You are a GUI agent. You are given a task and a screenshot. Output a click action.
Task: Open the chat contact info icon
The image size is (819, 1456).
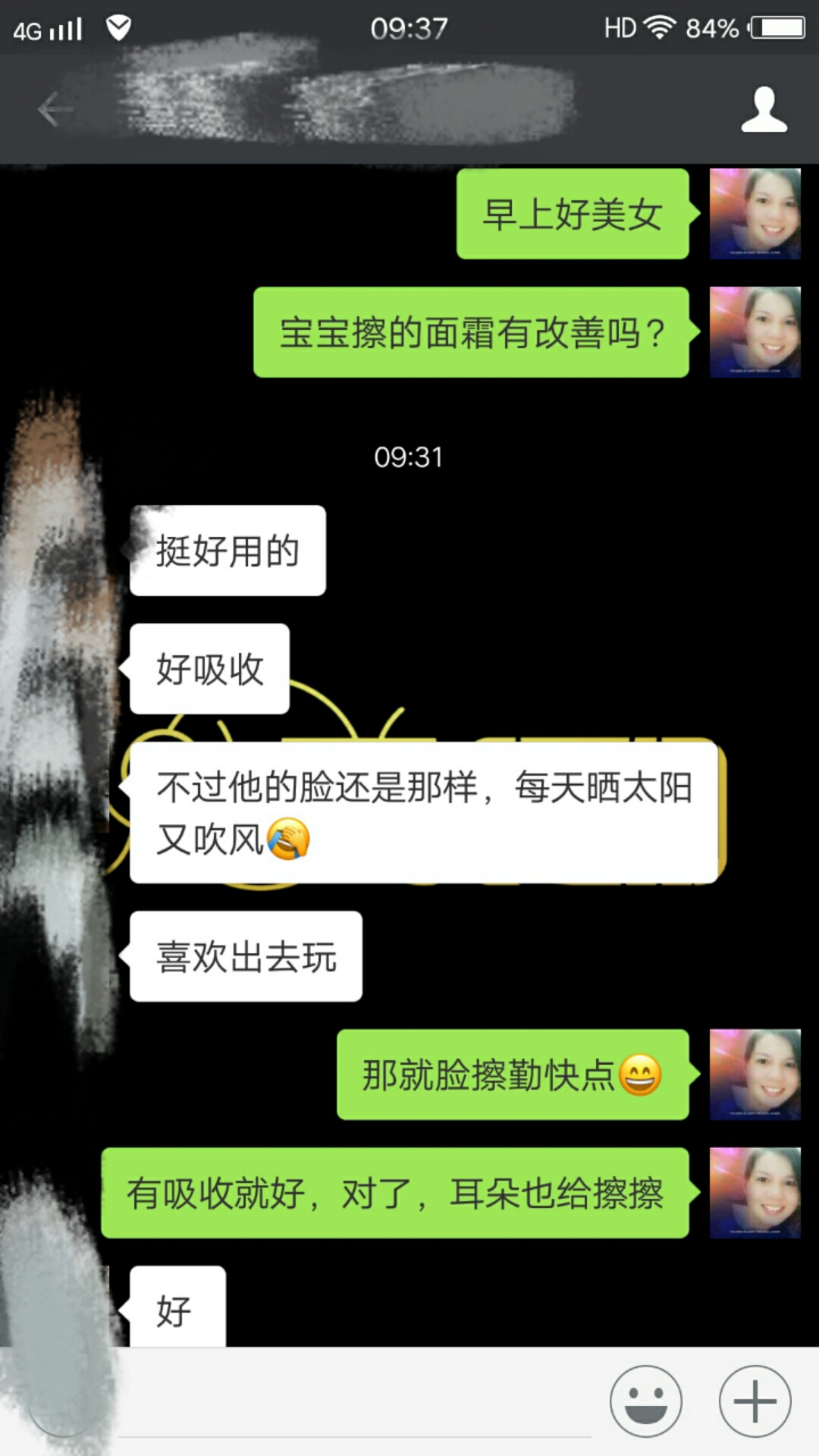point(764,110)
